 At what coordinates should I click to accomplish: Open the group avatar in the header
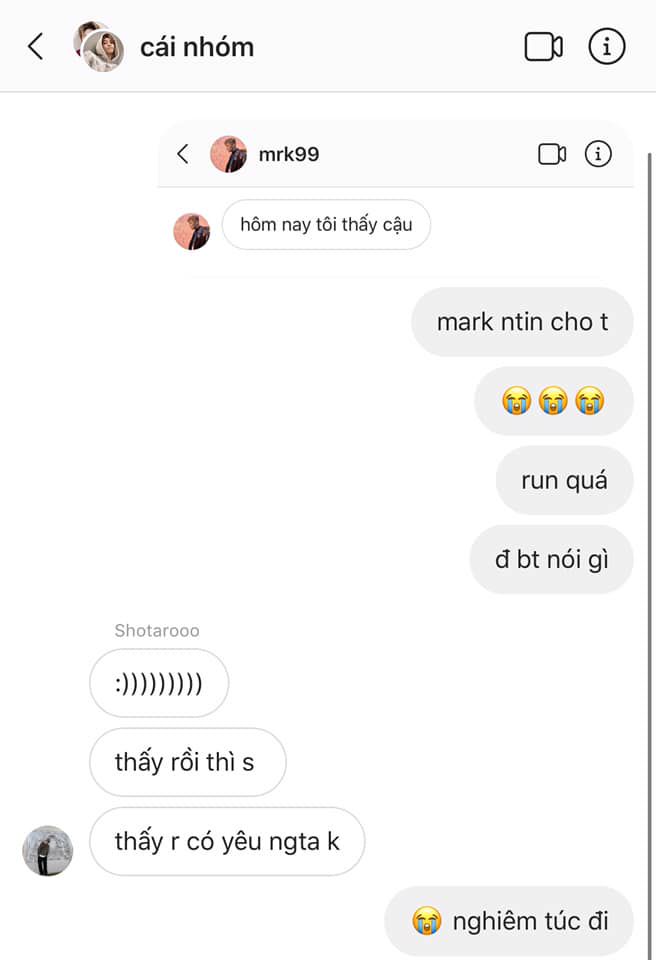tap(99, 47)
